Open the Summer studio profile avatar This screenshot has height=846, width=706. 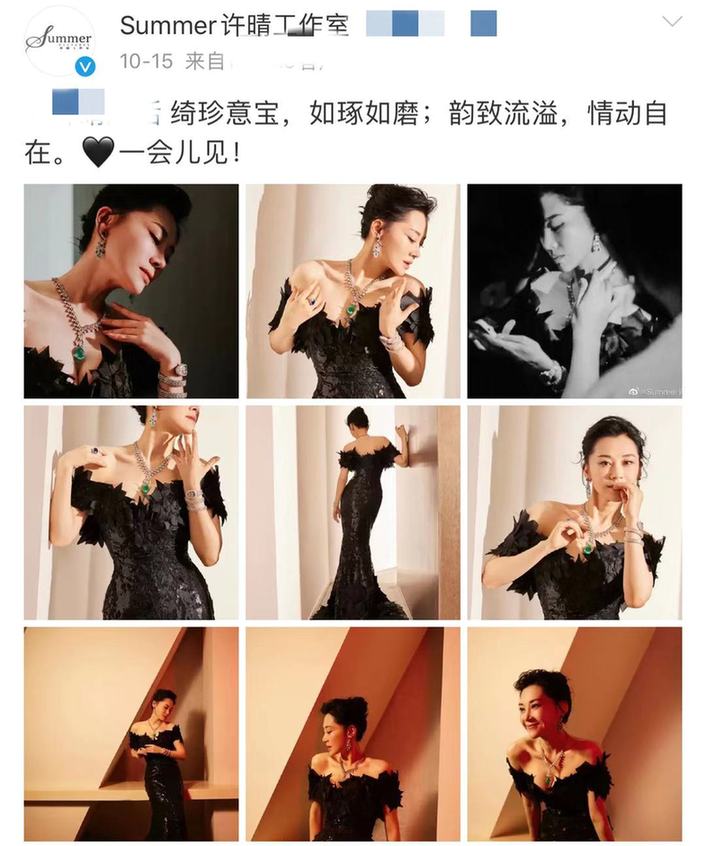tap(59, 40)
